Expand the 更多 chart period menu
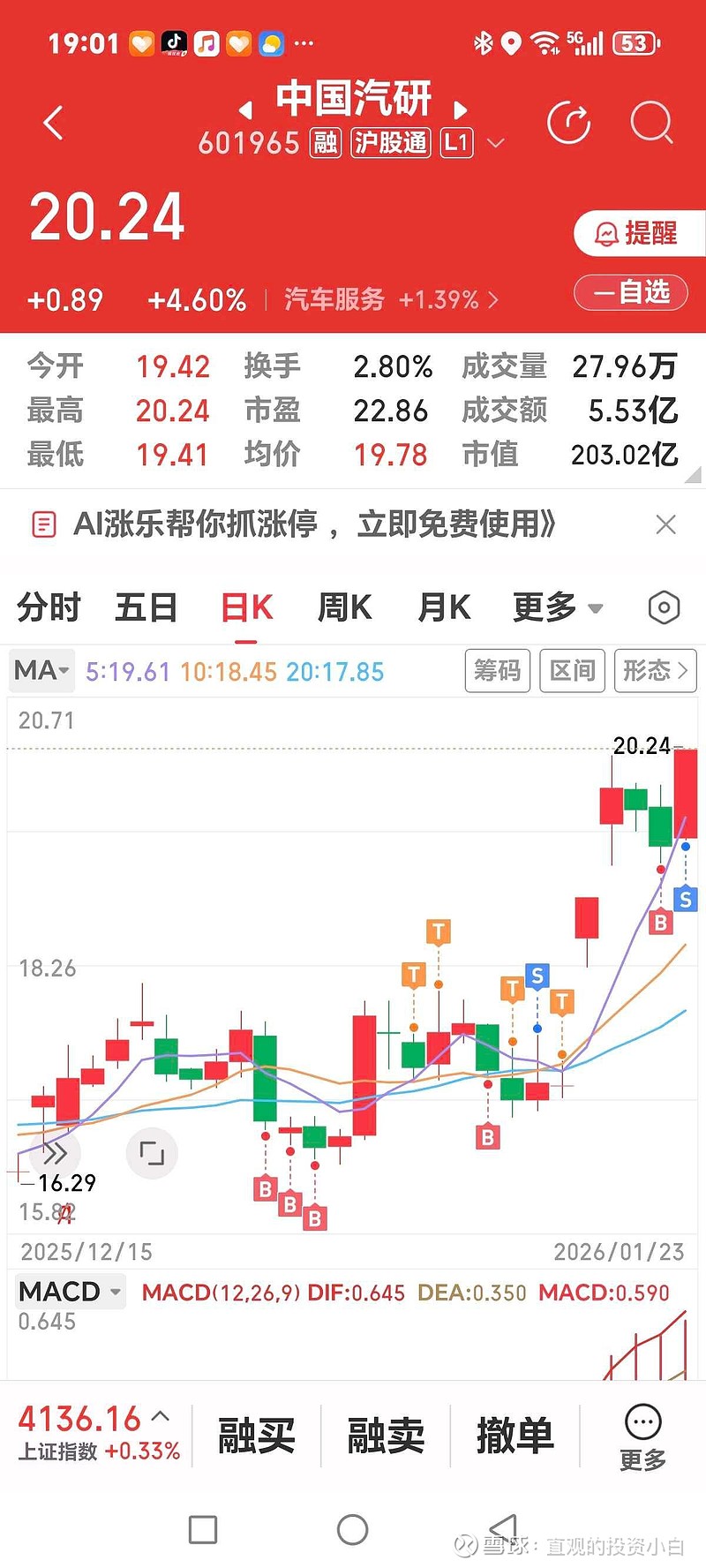The height and width of the screenshot is (1568, 706). coord(557,607)
